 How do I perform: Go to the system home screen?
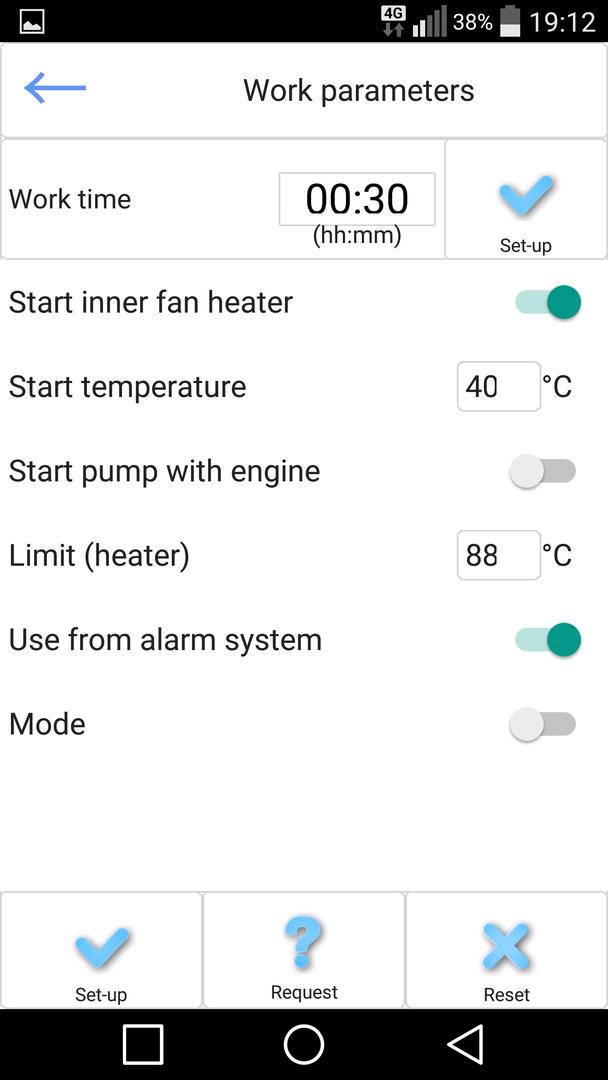(304, 1045)
